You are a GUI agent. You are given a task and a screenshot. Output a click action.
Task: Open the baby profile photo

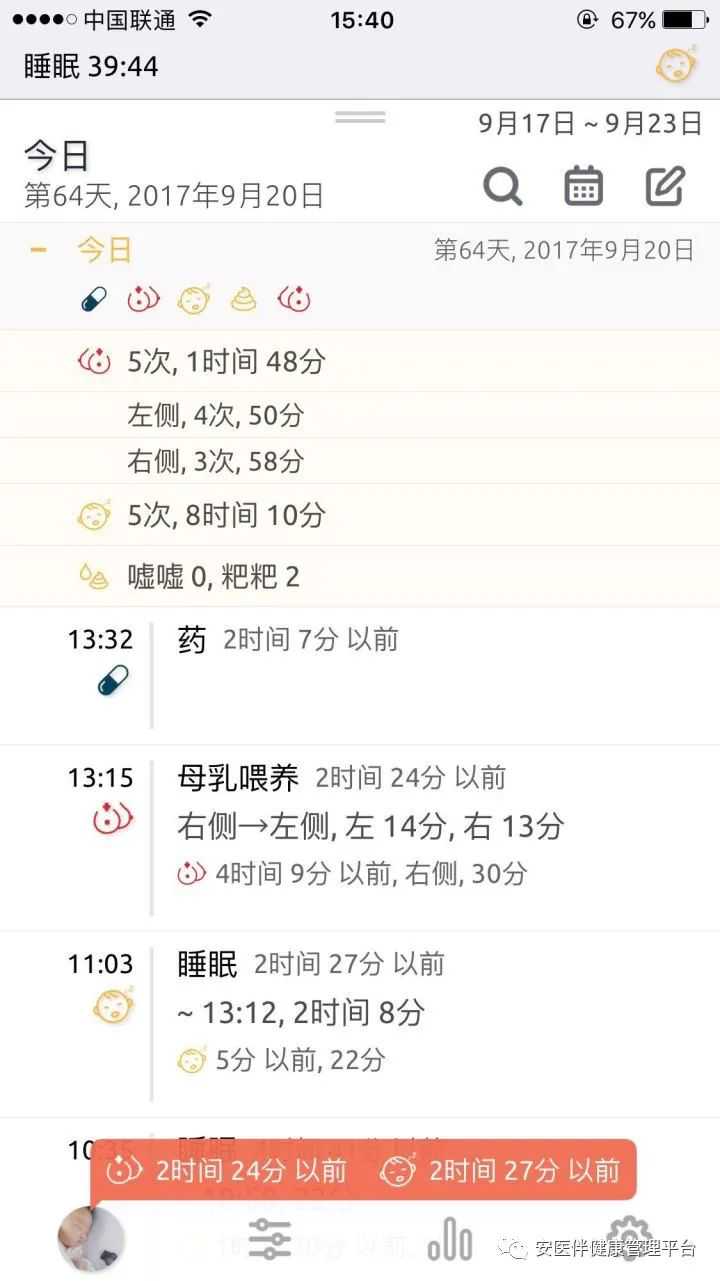91,1238
